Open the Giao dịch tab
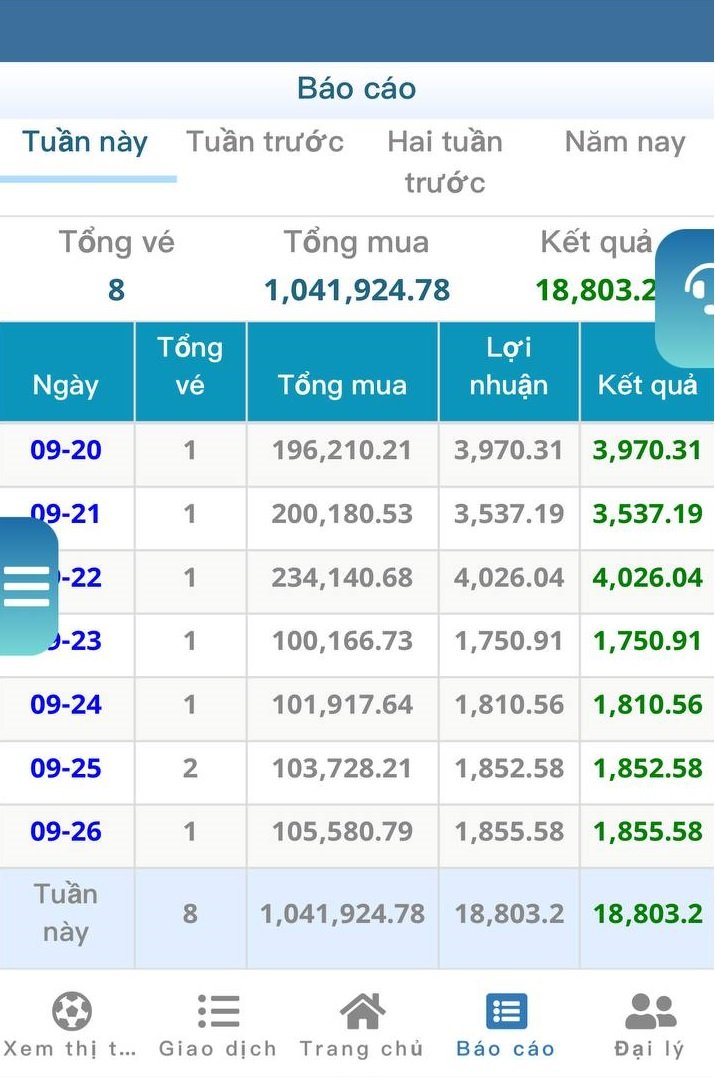715x1078 pixels. coord(217,1025)
